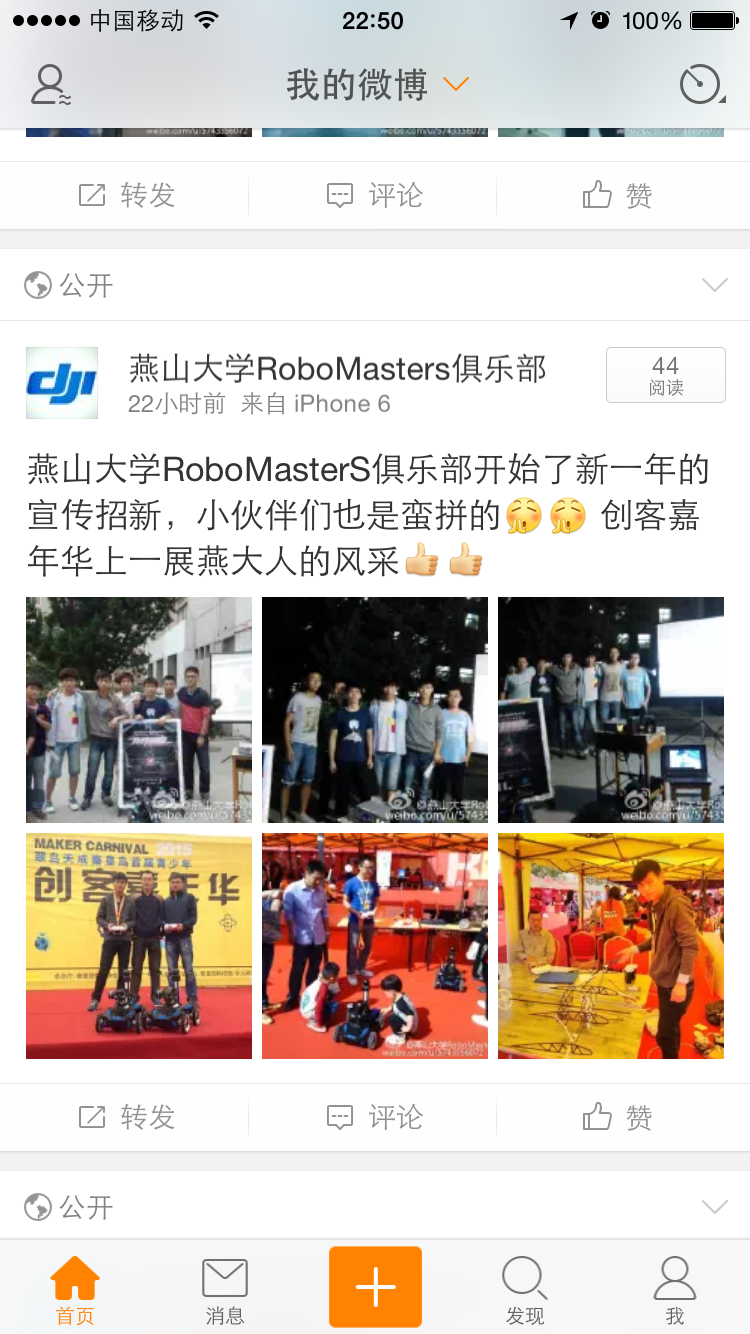This screenshot has width=750, height=1334.
Task: Open the first photo with the group holding a poster
Action: (139, 710)
